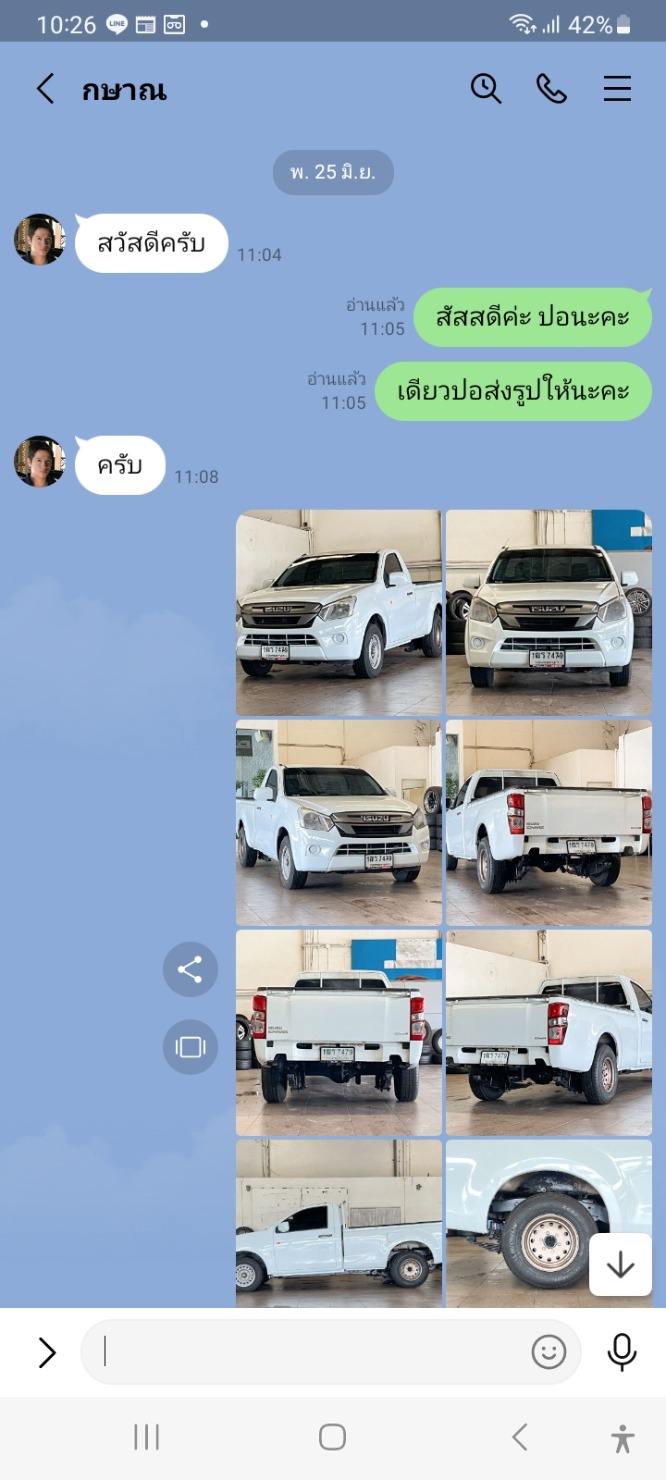Record a voice message with the microphone
Viewport: 666px width, 1480px height.
[622, 1353]
